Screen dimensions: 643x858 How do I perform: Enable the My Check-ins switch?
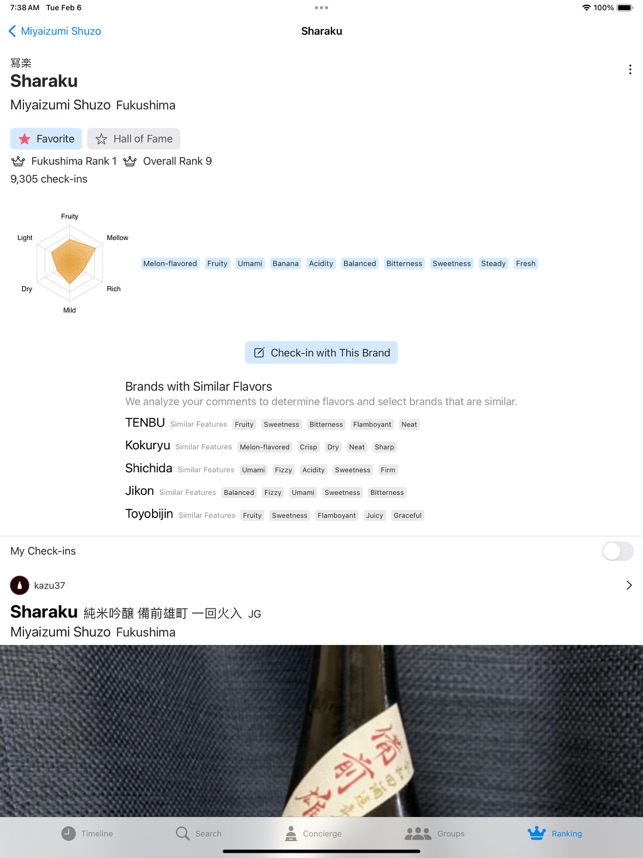617,551
